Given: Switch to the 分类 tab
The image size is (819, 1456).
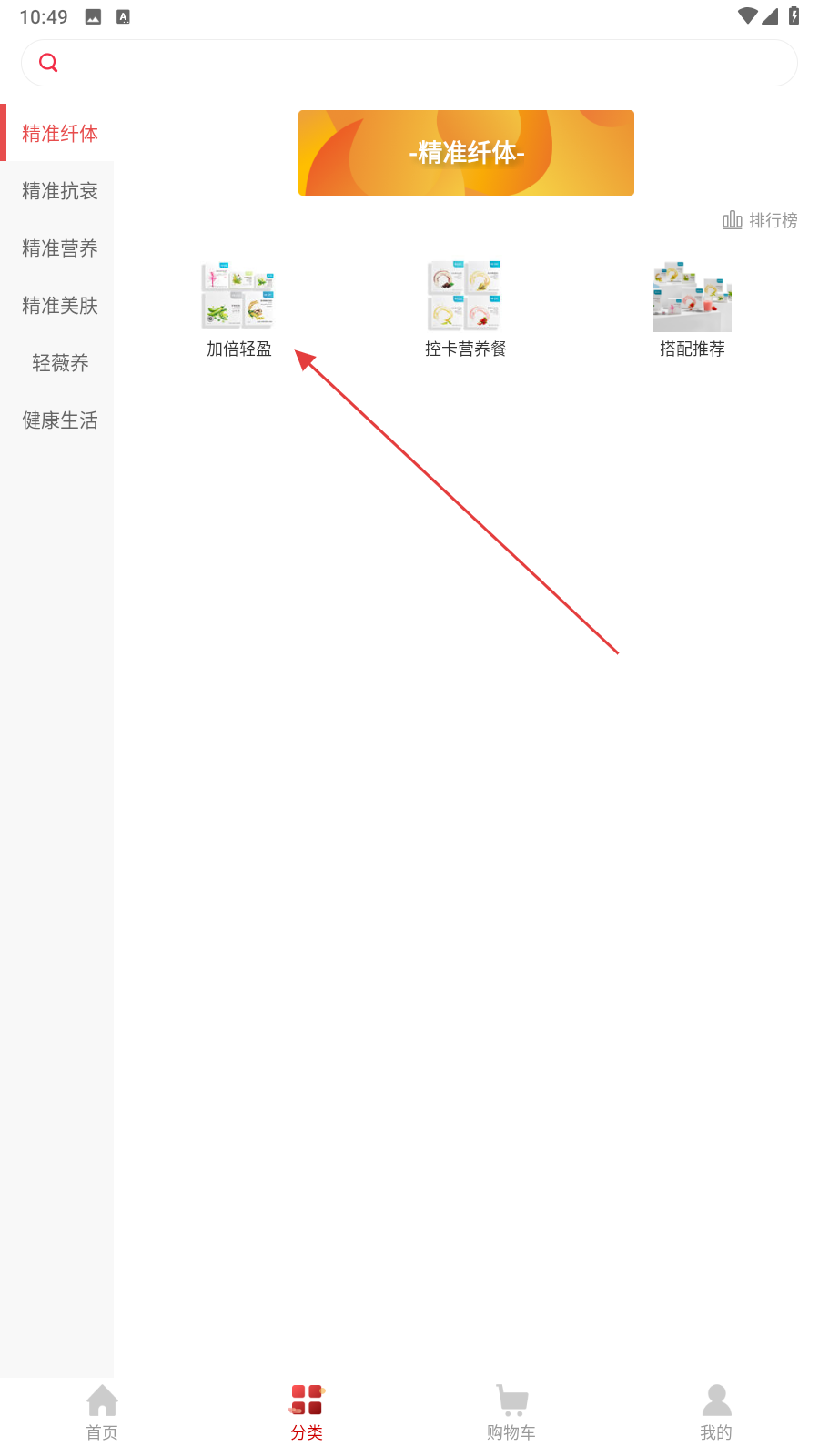Looking at the screenshot, I should (x=307, y=1413).
